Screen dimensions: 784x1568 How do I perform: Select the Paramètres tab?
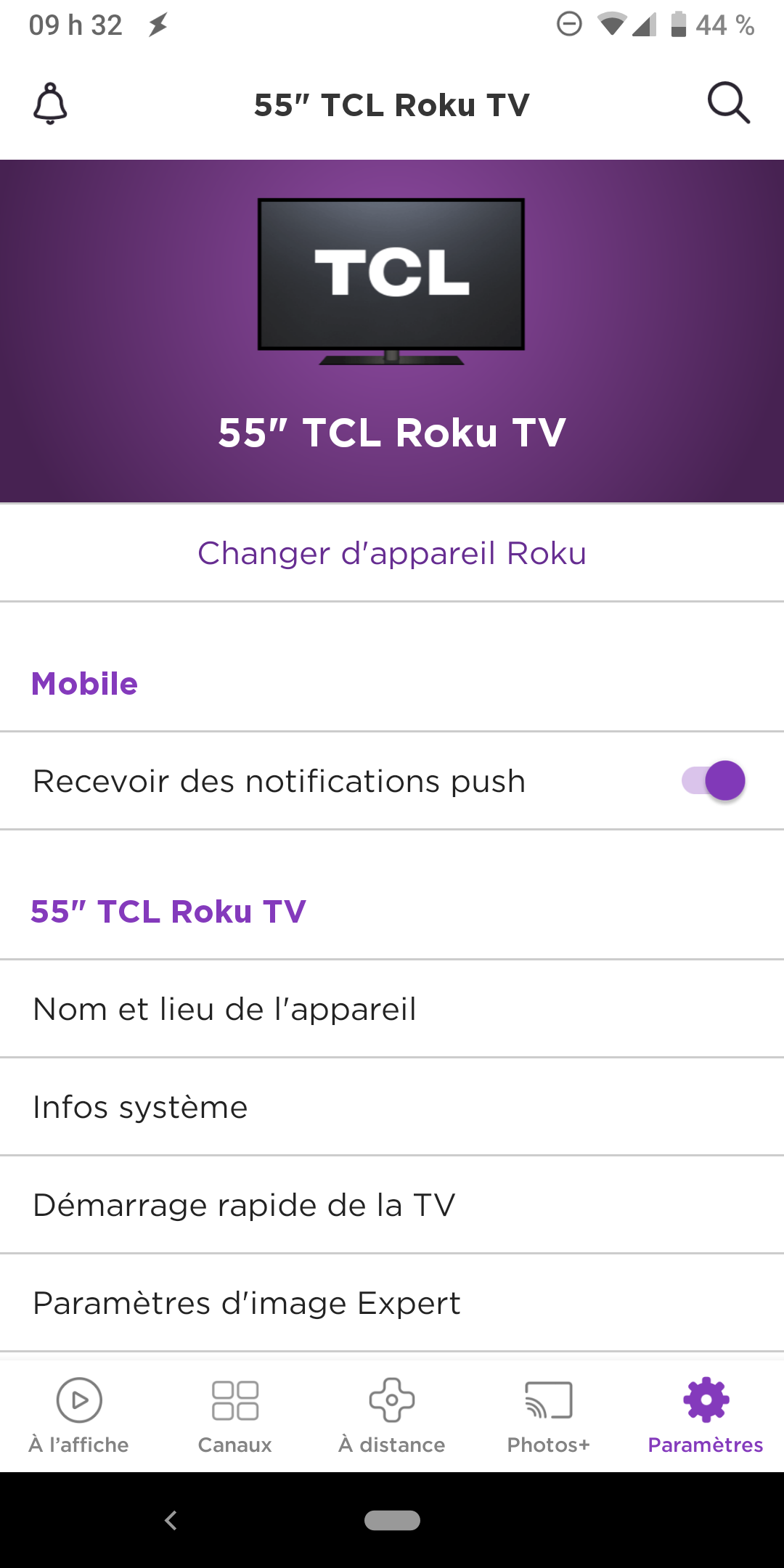[x=706, y=1416]
